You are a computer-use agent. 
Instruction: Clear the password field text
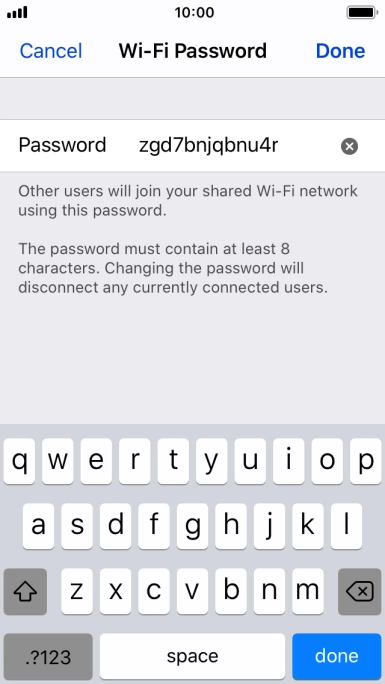click(x=349, y=146)
